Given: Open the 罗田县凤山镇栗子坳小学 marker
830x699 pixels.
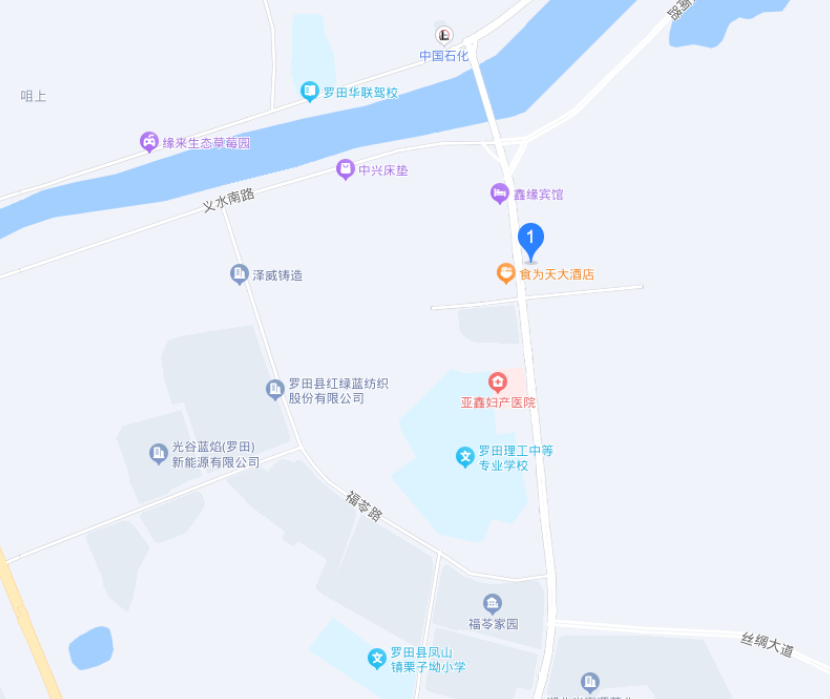Looking at the screenshot, I should [x=377, y=658].
